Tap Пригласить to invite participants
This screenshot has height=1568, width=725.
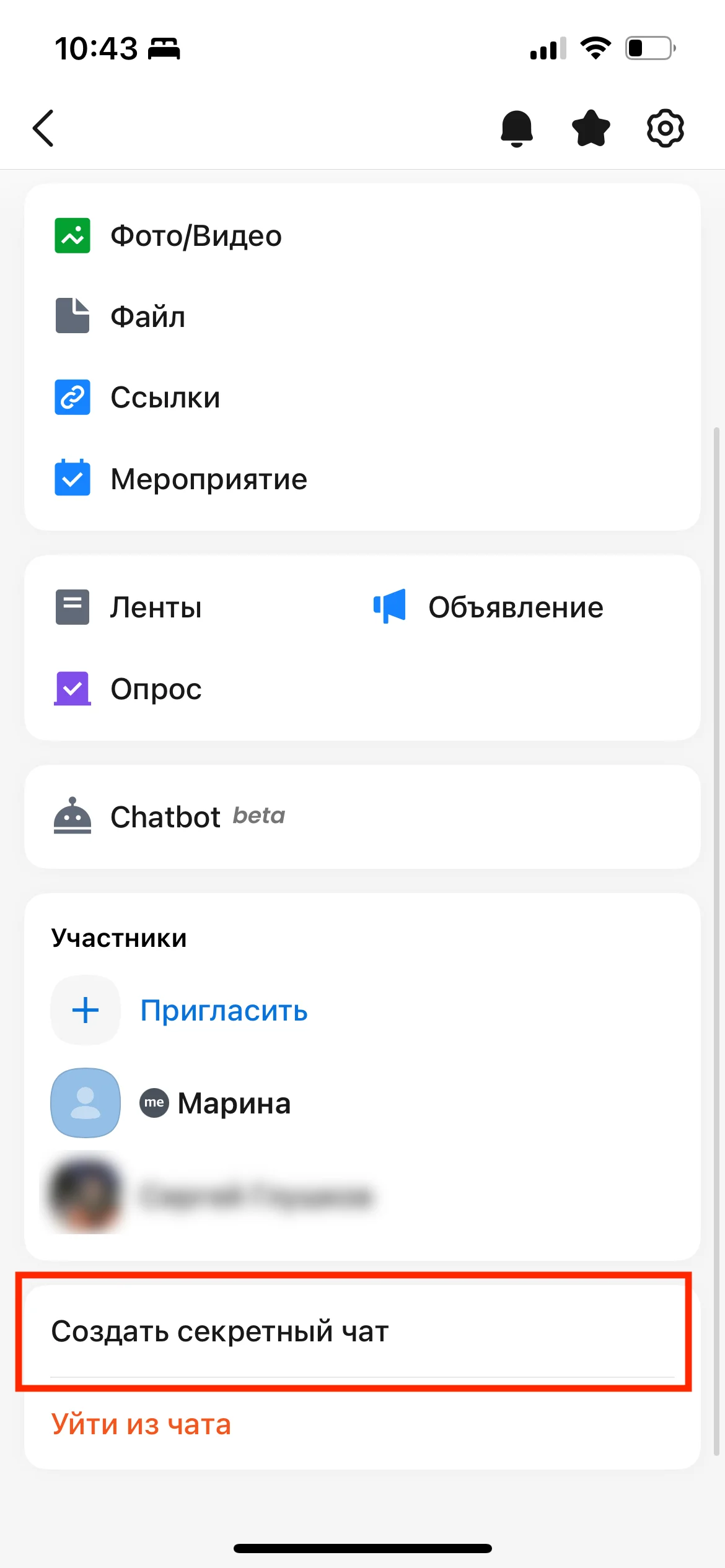click(x=223, y=1011)
